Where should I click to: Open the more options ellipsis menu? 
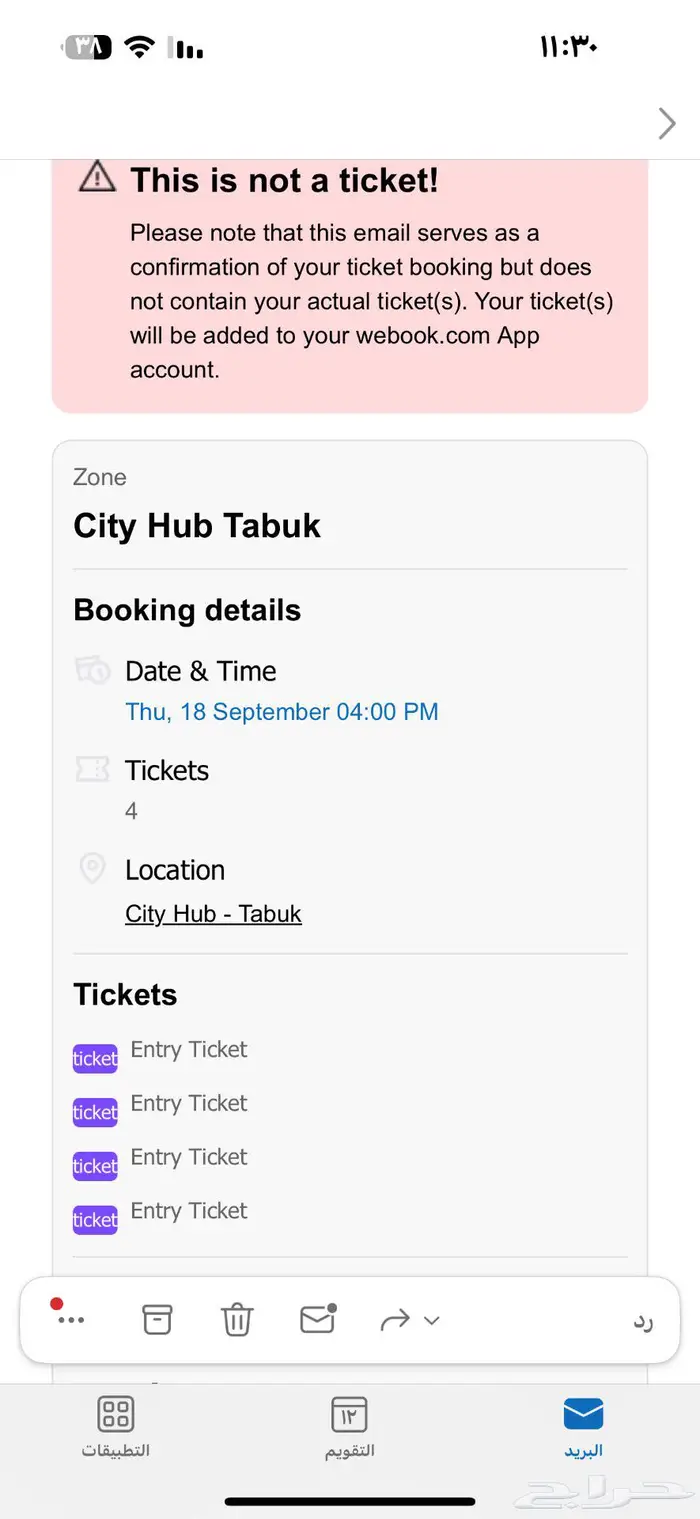(71, 1320)
